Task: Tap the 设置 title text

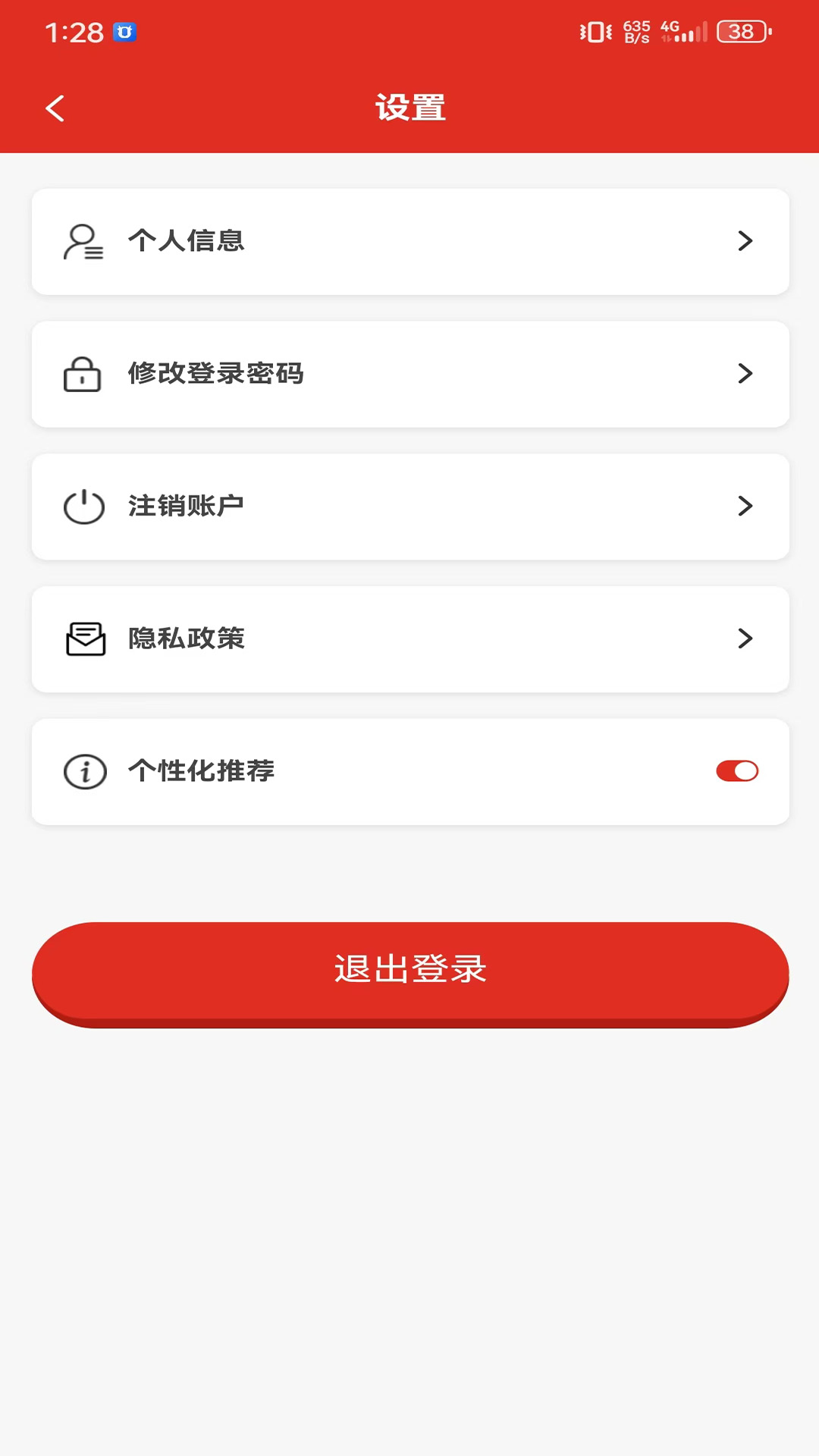Action: point(409,108)
